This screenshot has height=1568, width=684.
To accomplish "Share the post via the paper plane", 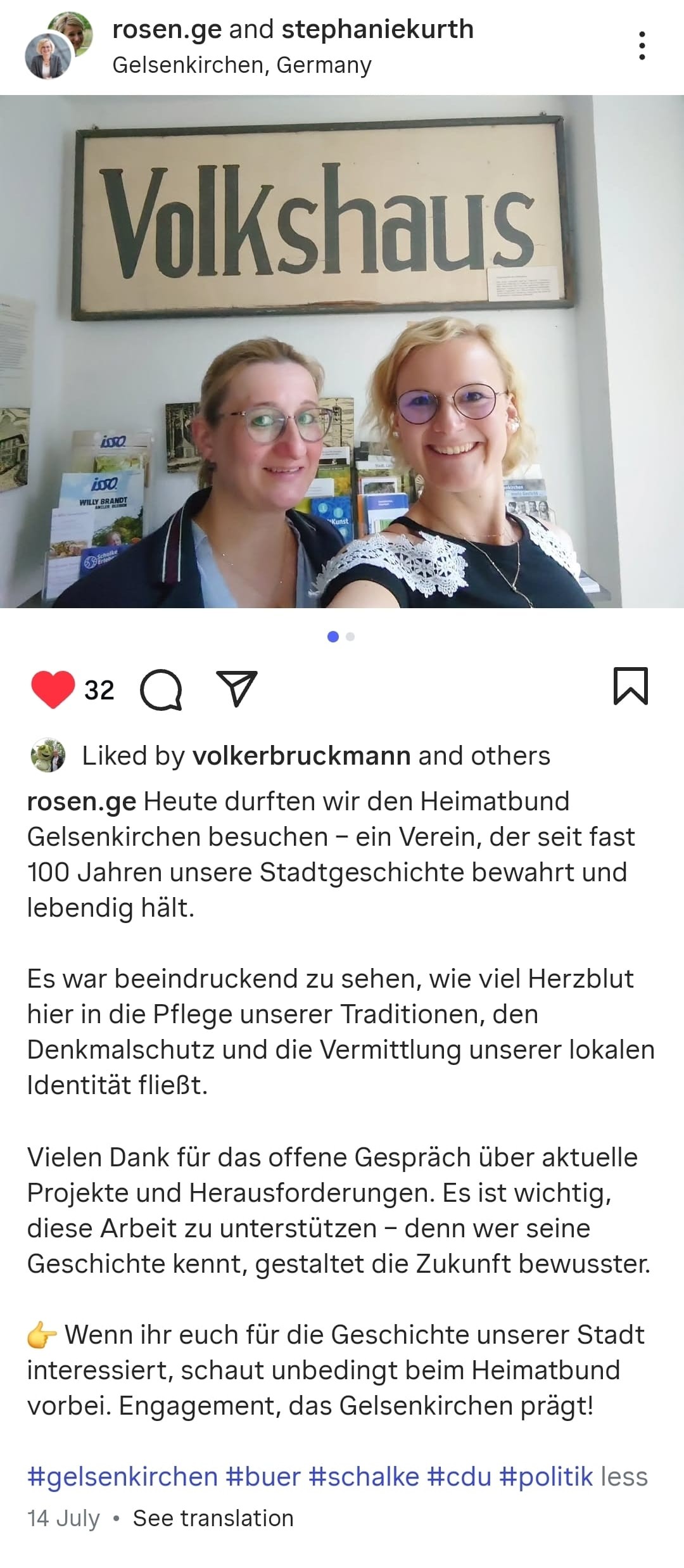I will [x=237, y=688].
